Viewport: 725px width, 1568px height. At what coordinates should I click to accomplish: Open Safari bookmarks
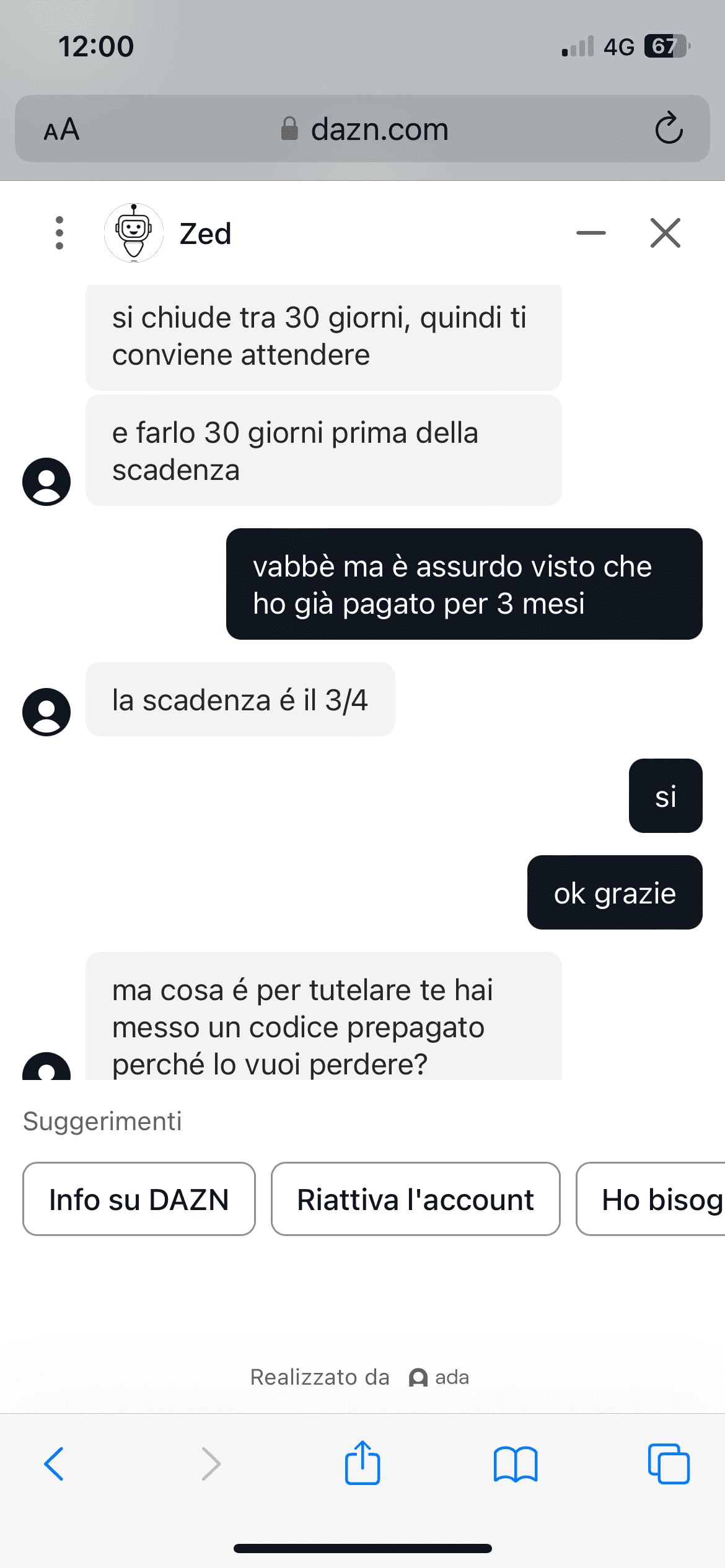coord(516,1464)
